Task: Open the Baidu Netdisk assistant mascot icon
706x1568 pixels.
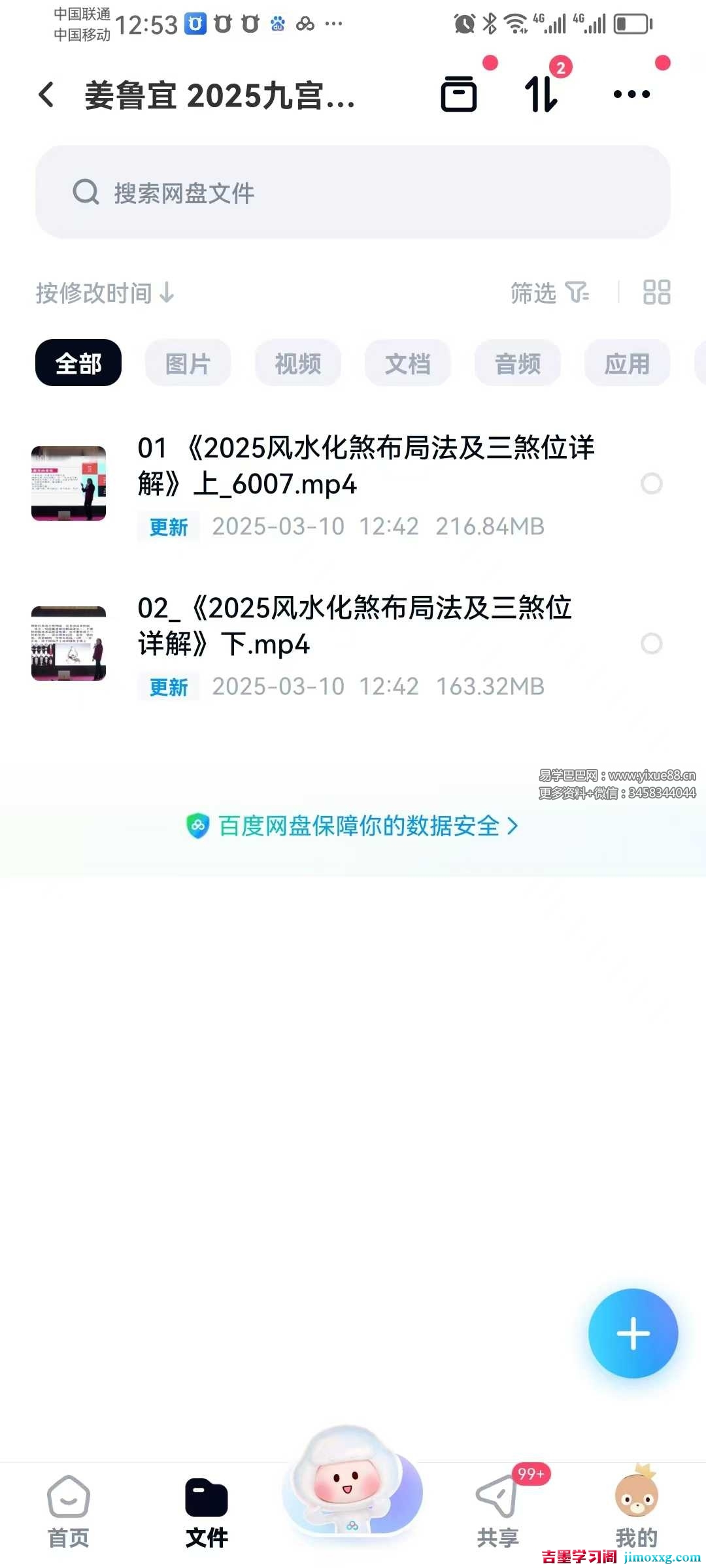Action: [x=352, y=1496]
